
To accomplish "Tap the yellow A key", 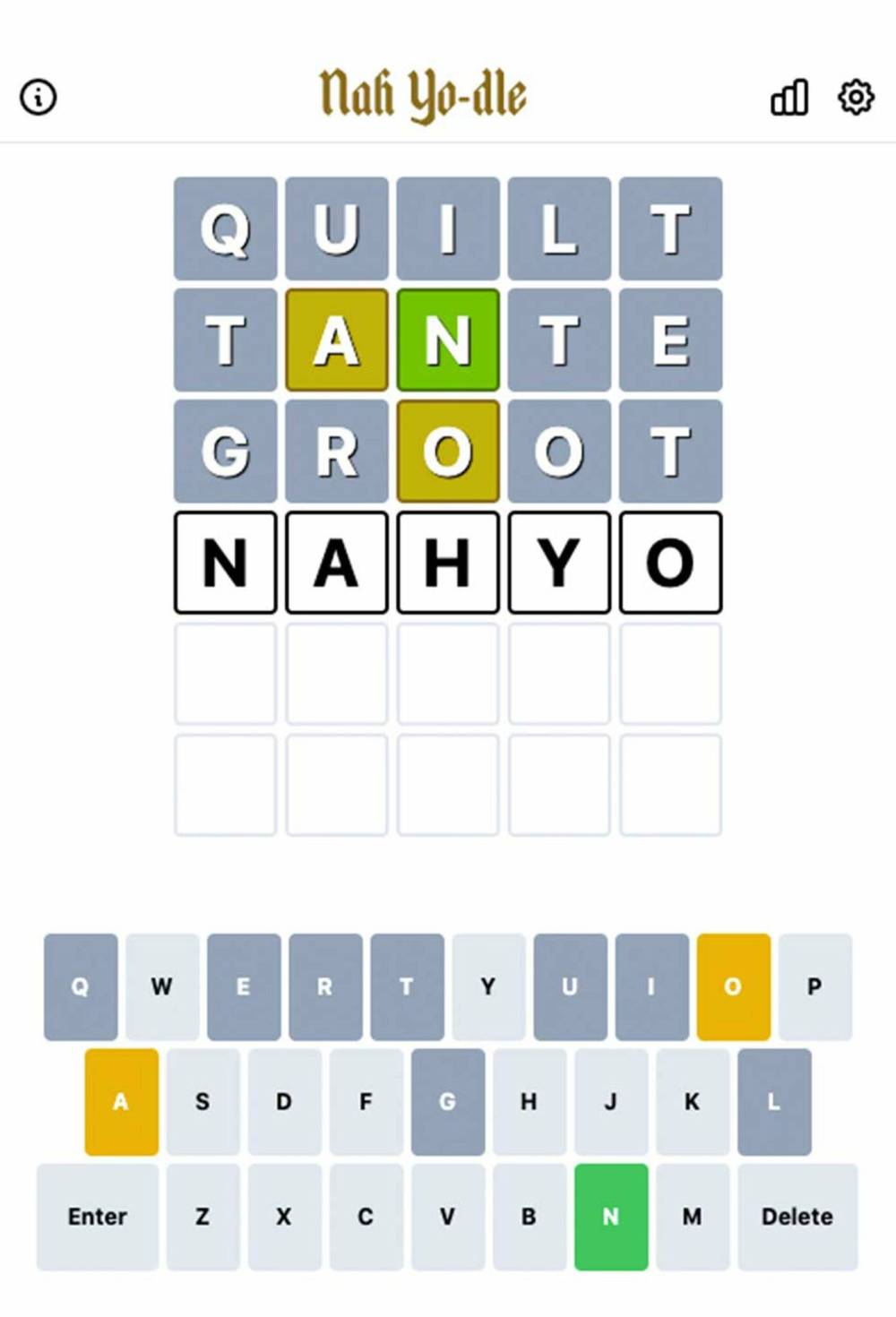I will click(x=121, y=1101).
